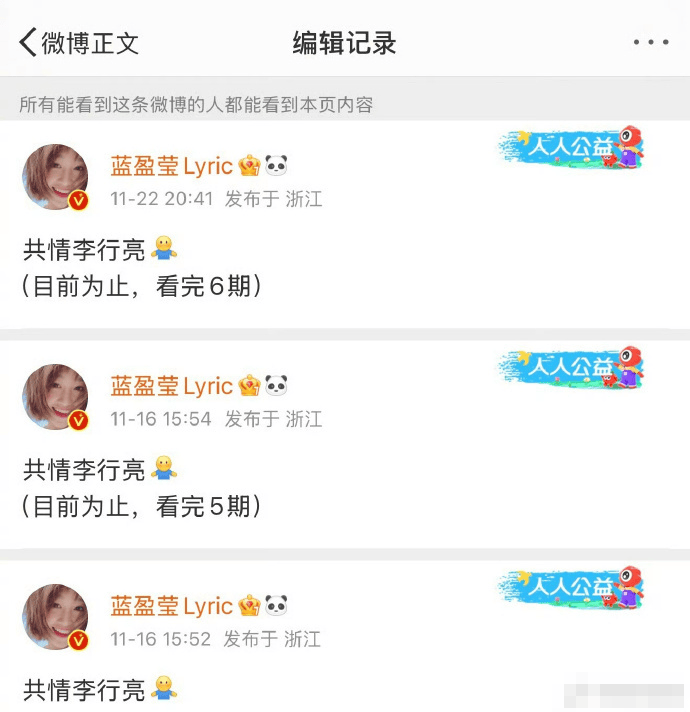The height and width of the screenshot is (712, 690).
Task: Open 人人公益 badge on 11-16 15:52 post
Action: (571, 588)
